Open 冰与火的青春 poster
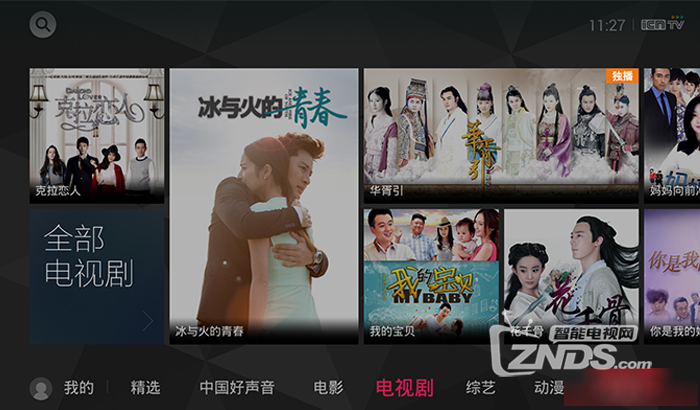The width and height of the screenshot is (700, 410). point(264,205)
